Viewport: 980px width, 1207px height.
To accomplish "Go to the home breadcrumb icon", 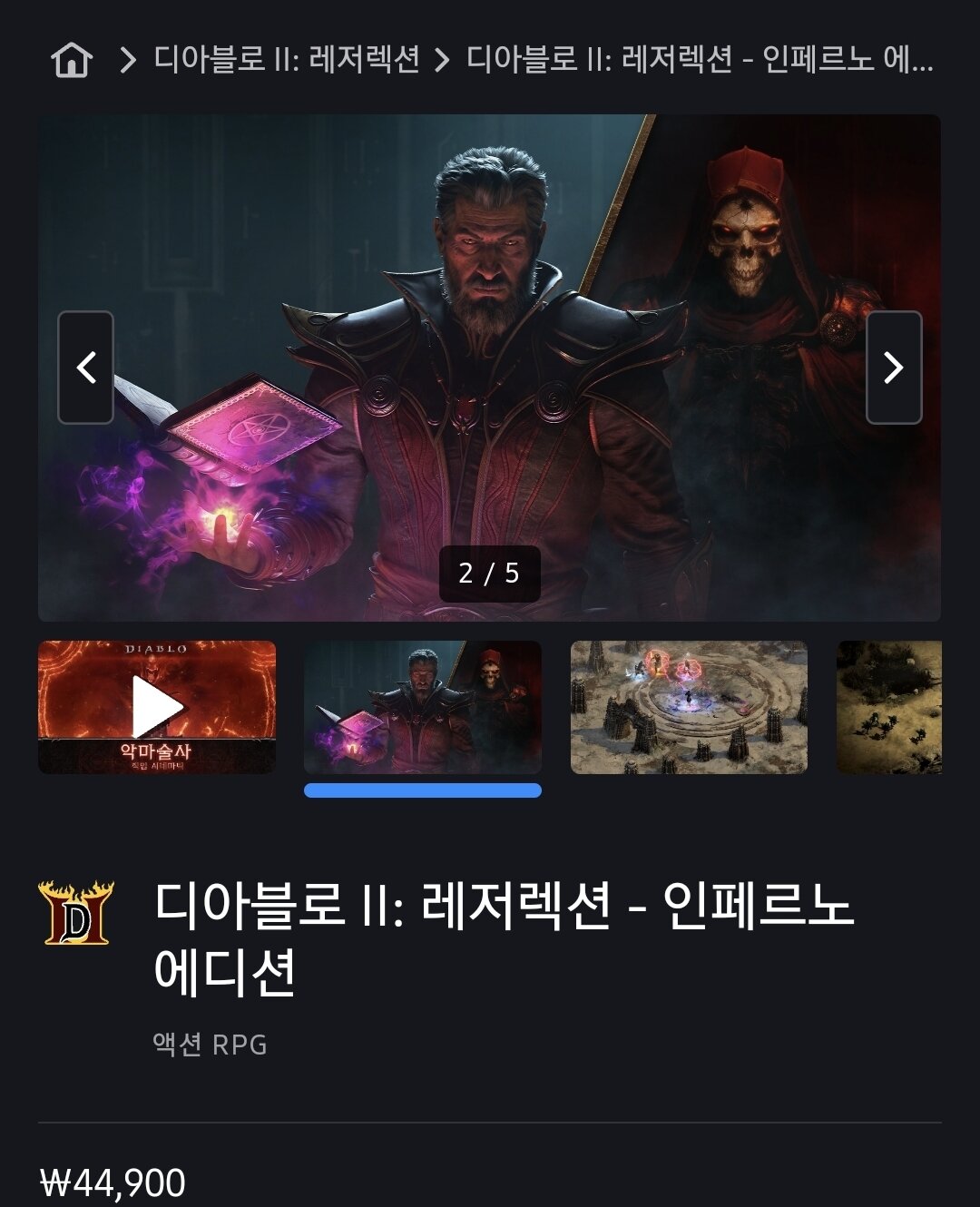I will tap(72, 61).
